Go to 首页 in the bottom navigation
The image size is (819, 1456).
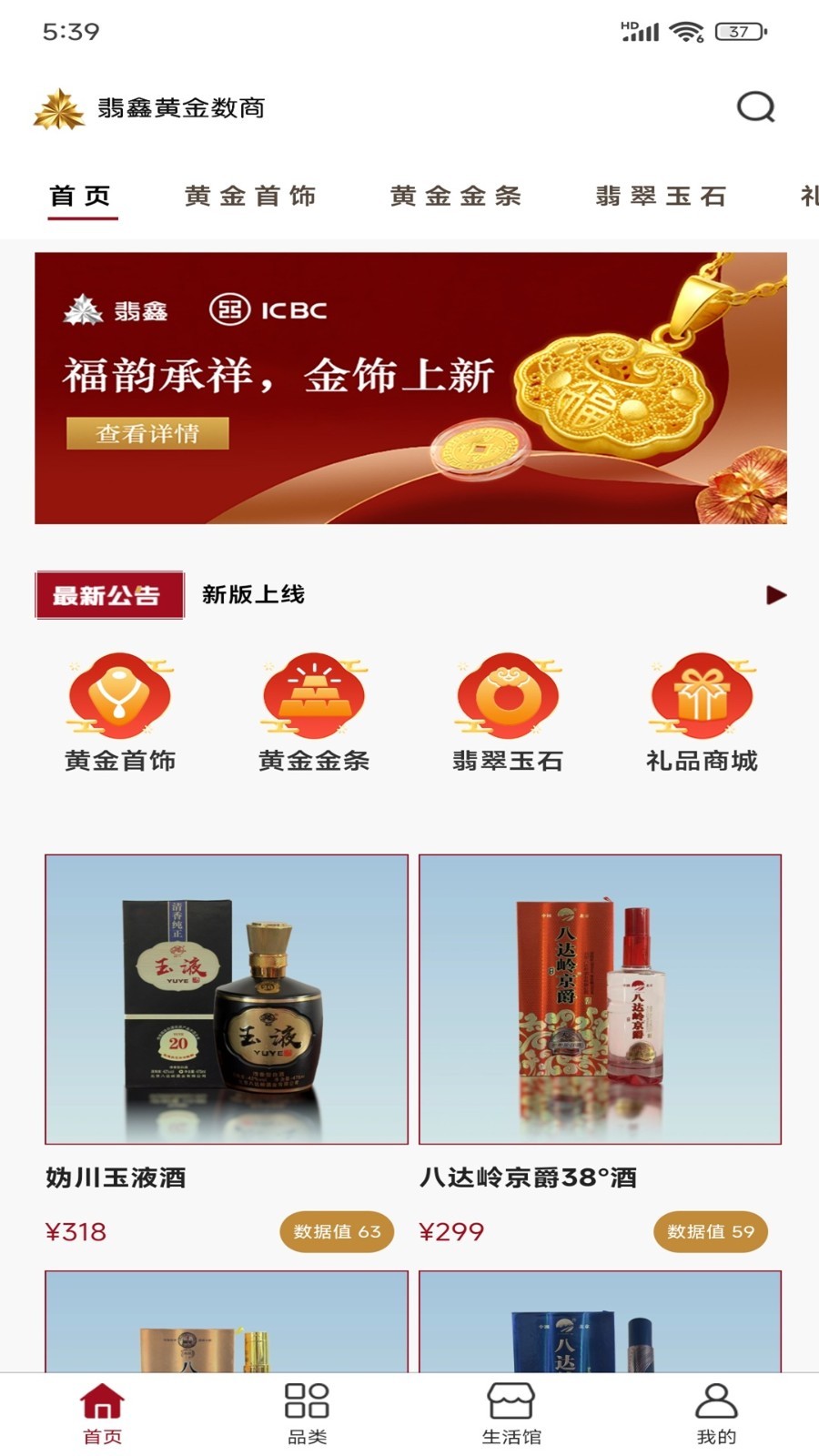pos(102,1413)
